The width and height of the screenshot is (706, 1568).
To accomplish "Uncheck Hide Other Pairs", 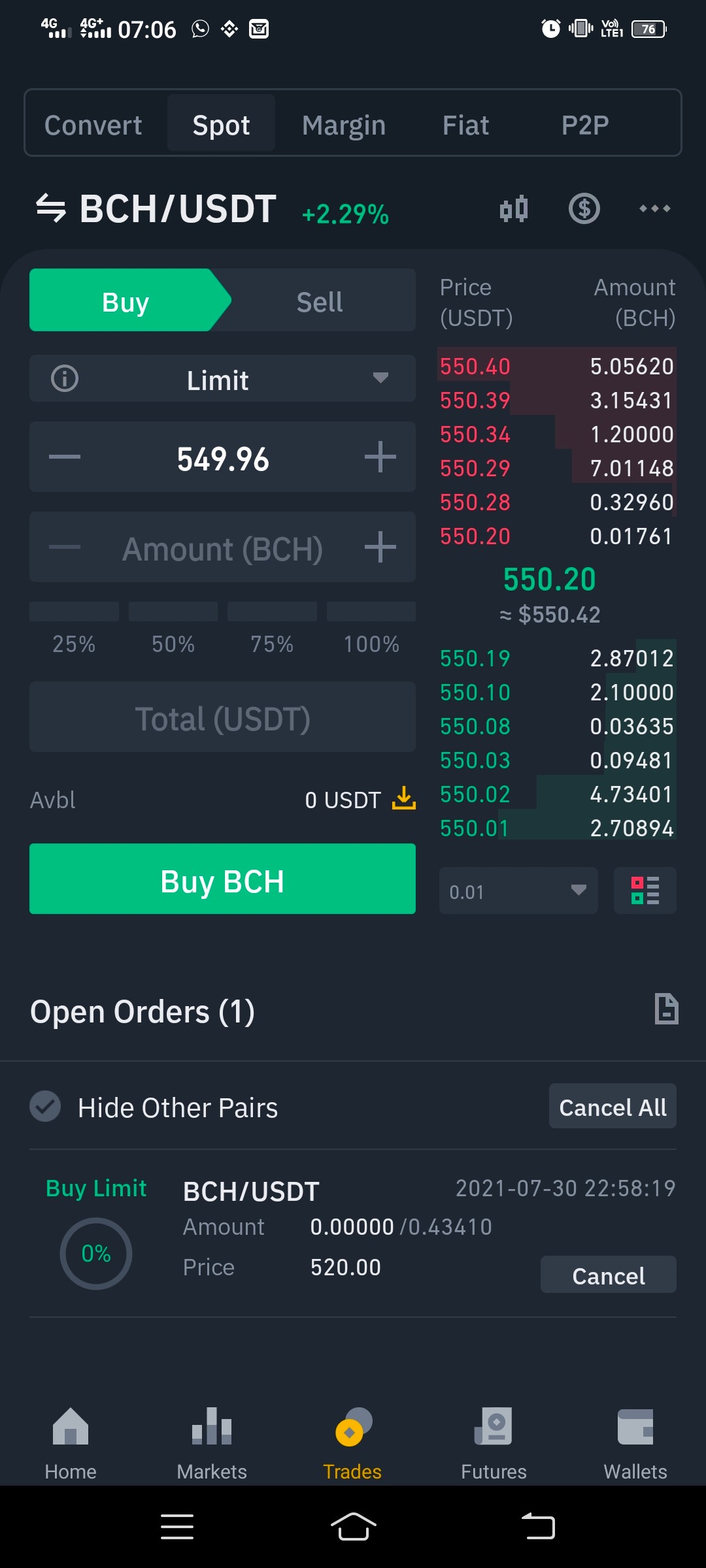I will [x=45, y=1107].
